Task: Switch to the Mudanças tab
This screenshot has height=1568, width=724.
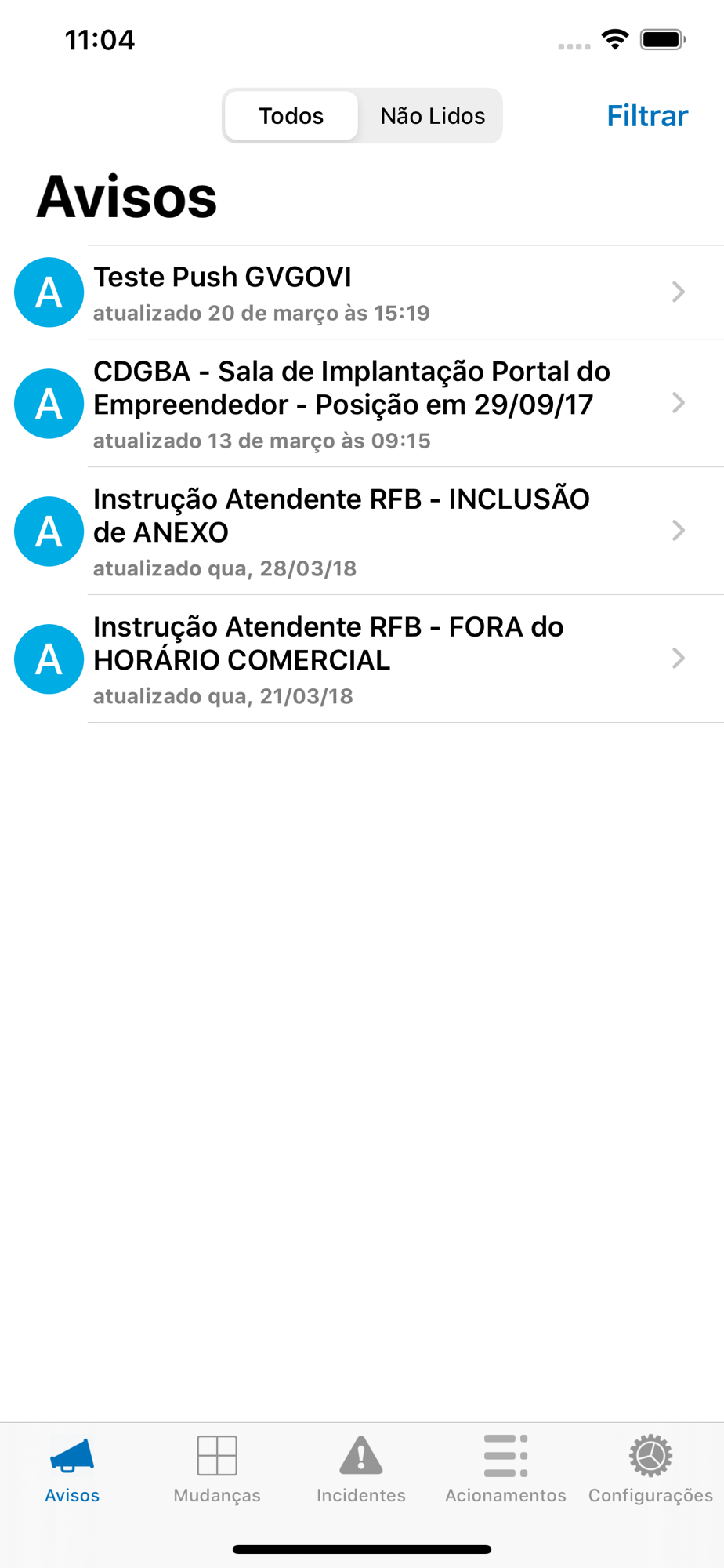Action: [217, 1469]
